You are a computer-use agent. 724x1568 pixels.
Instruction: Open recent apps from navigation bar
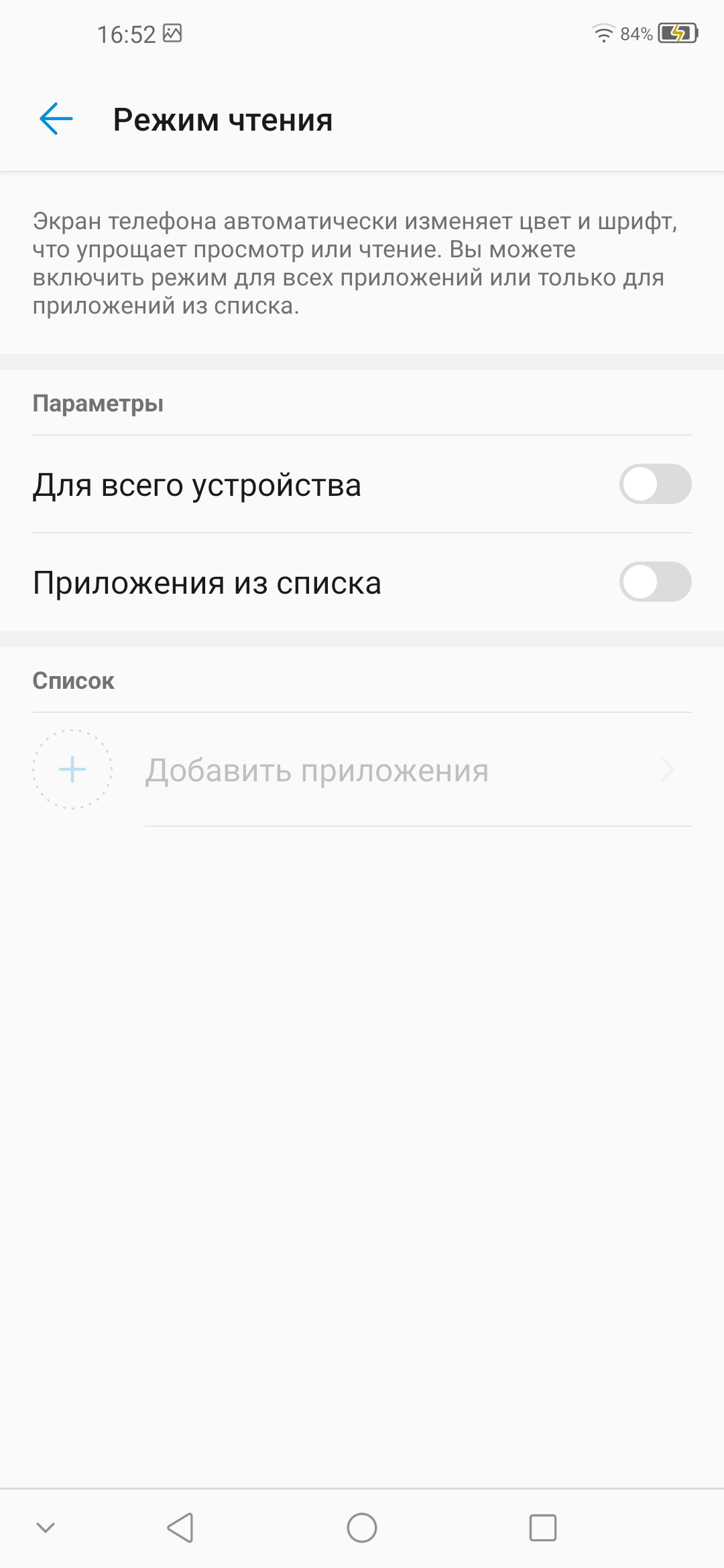(542, 1528)
